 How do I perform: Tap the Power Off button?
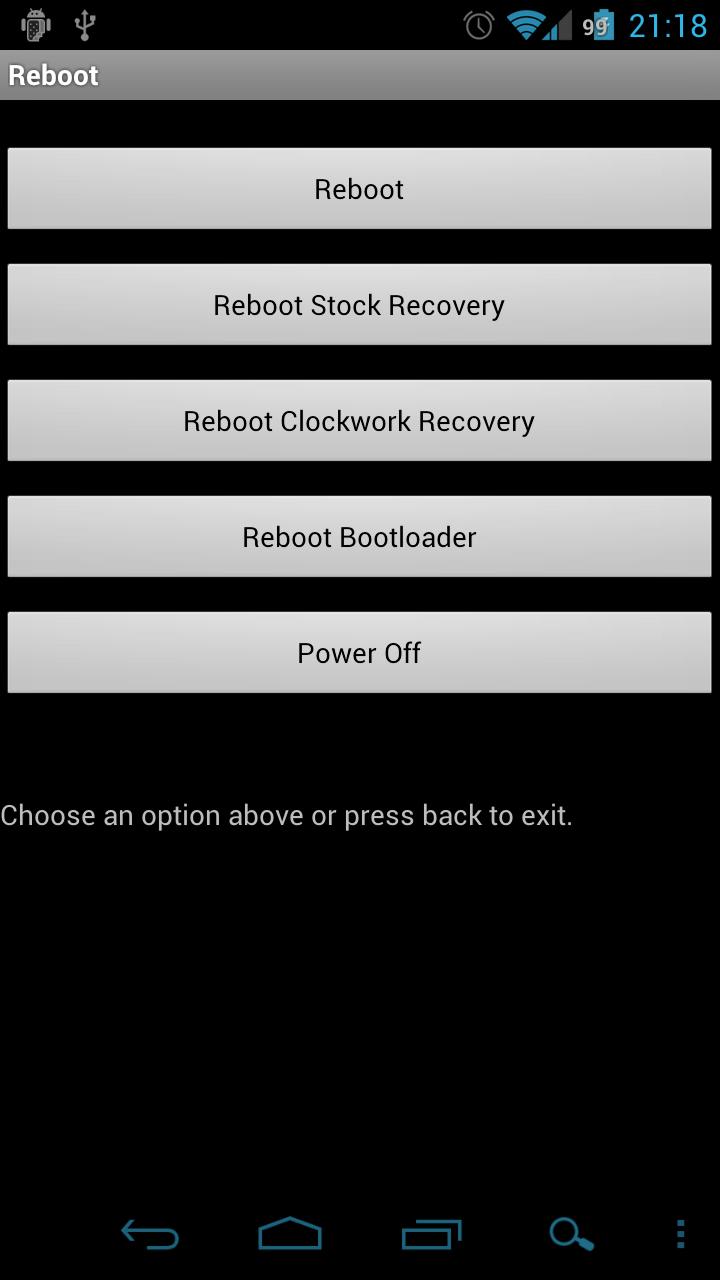359,652
